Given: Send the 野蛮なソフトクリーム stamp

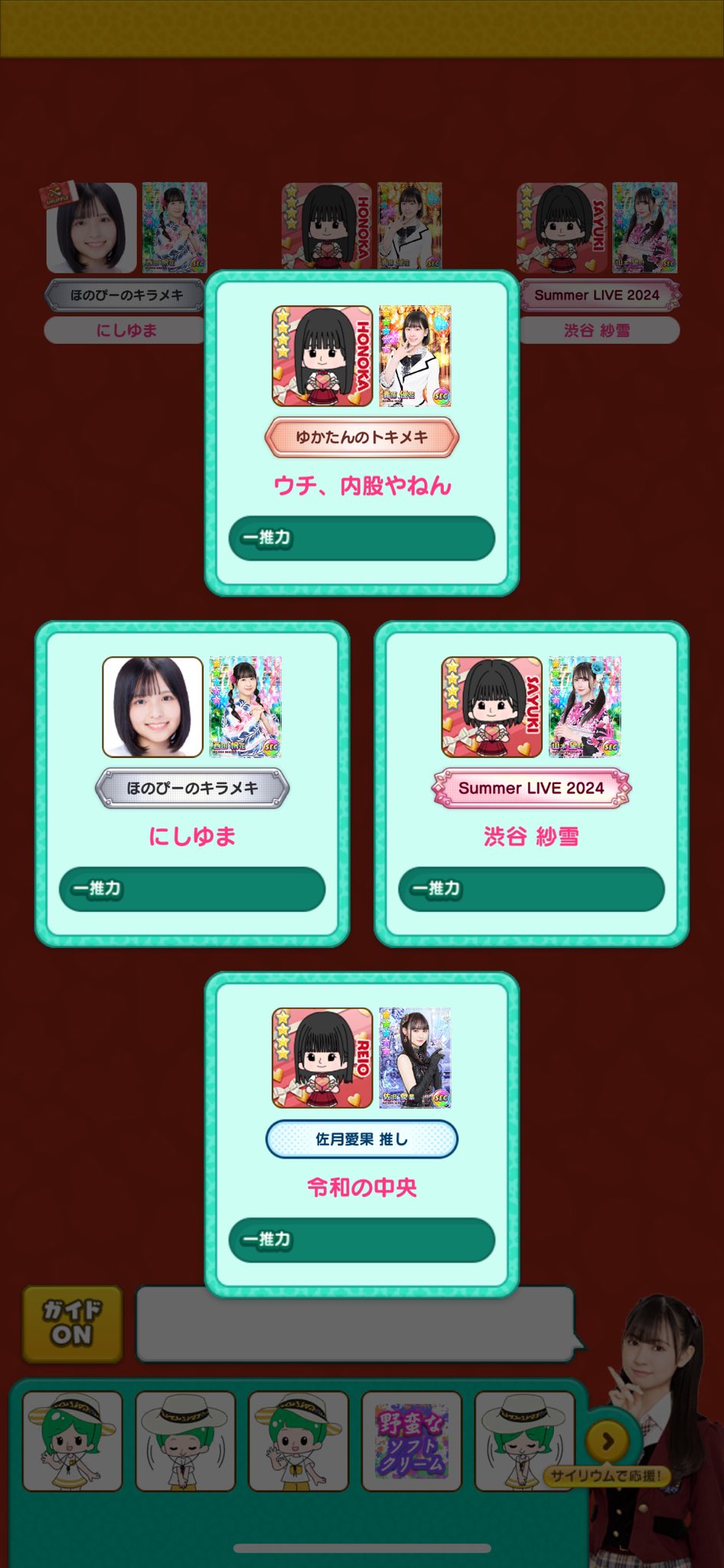Looking at the screenshot, I should click(x=411, y=1440).
